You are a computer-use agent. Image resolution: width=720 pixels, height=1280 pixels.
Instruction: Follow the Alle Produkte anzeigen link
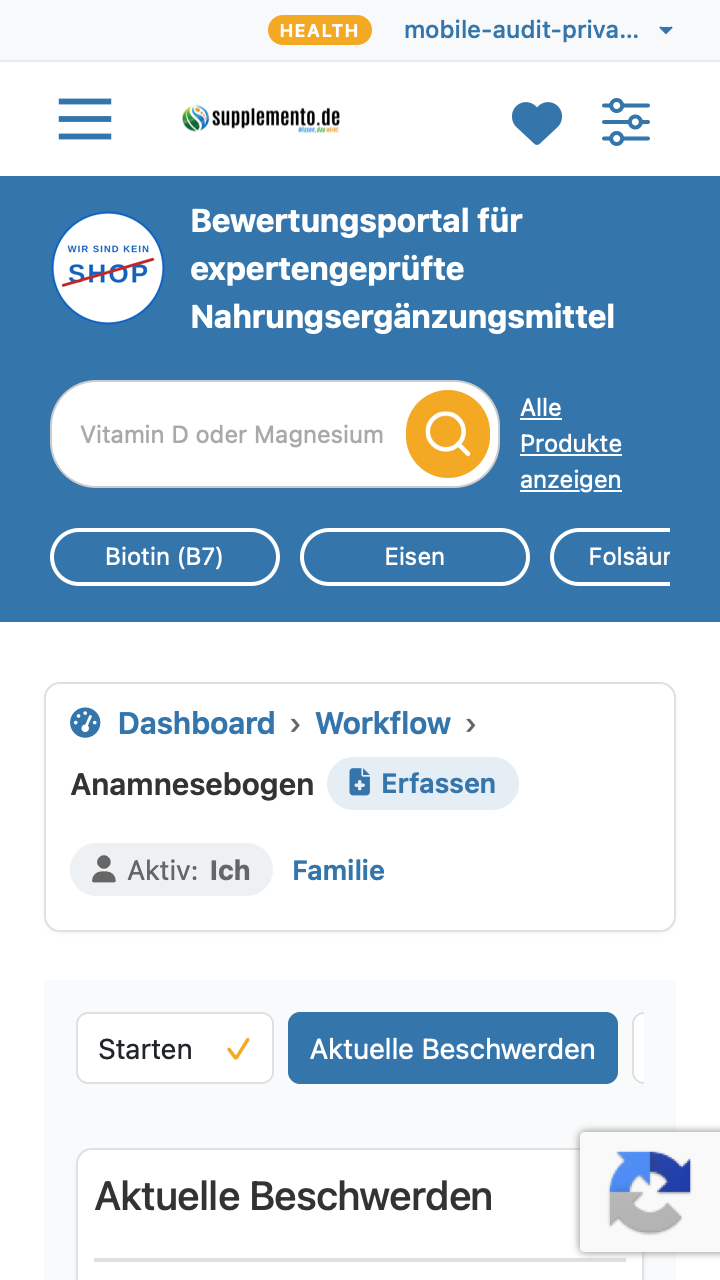pyautogui.click(x=571, y=443)
